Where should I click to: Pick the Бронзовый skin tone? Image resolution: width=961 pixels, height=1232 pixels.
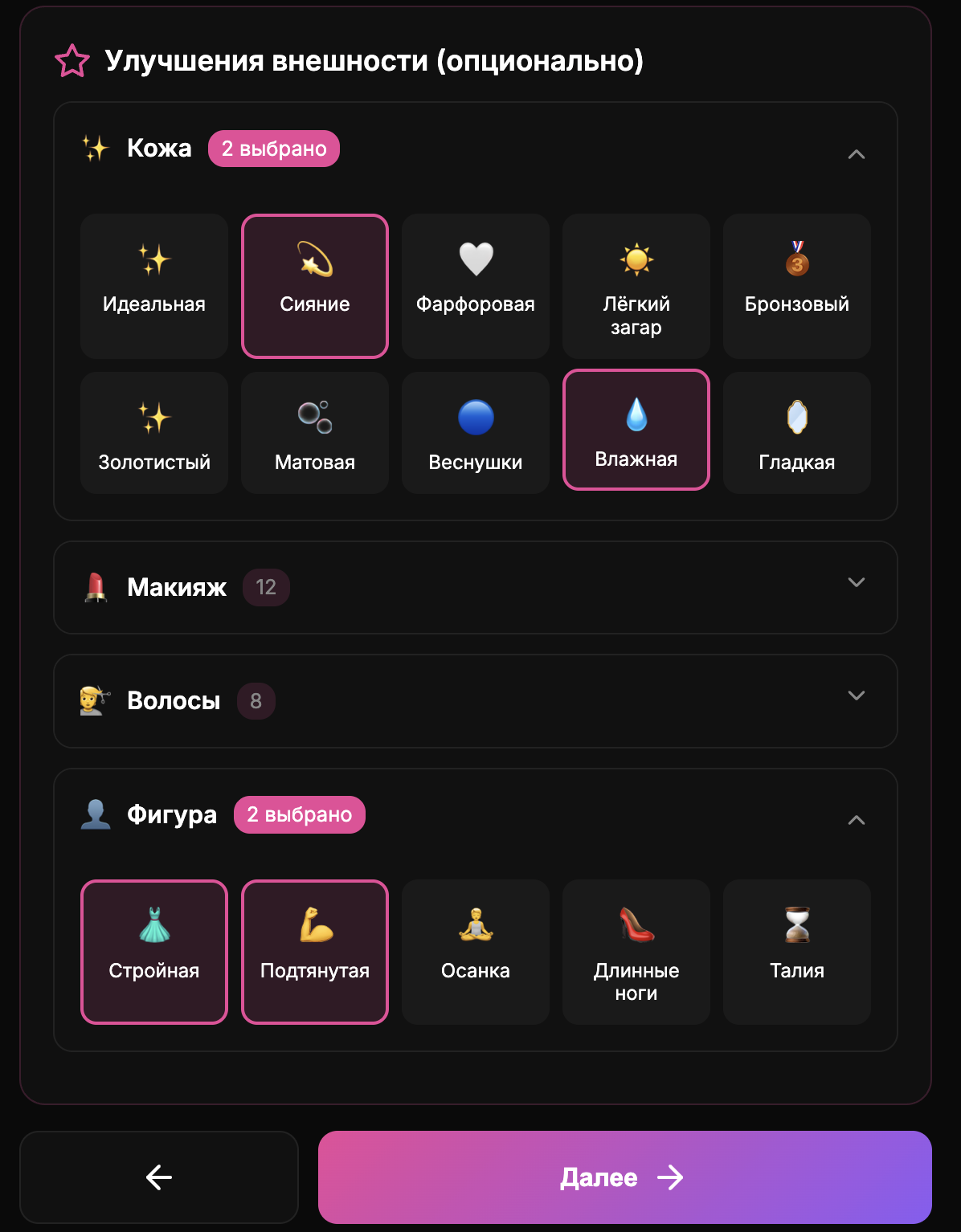pyautogui.click(x=797, y=286)
